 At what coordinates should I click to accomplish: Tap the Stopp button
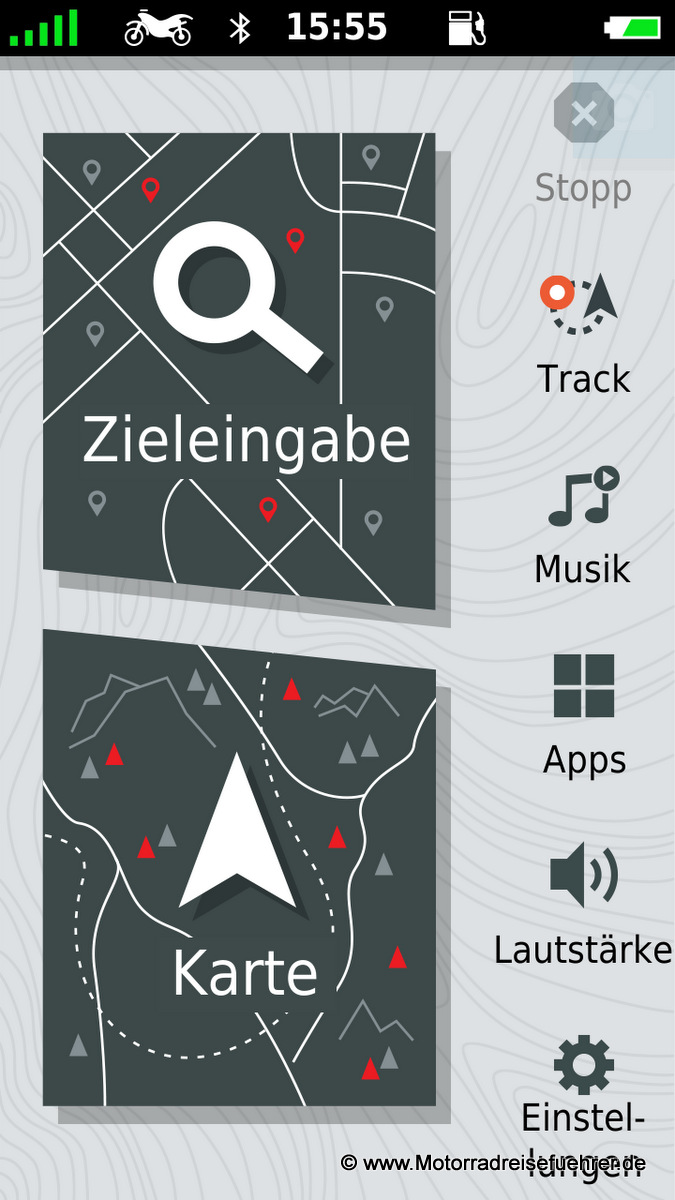(584, 145)
